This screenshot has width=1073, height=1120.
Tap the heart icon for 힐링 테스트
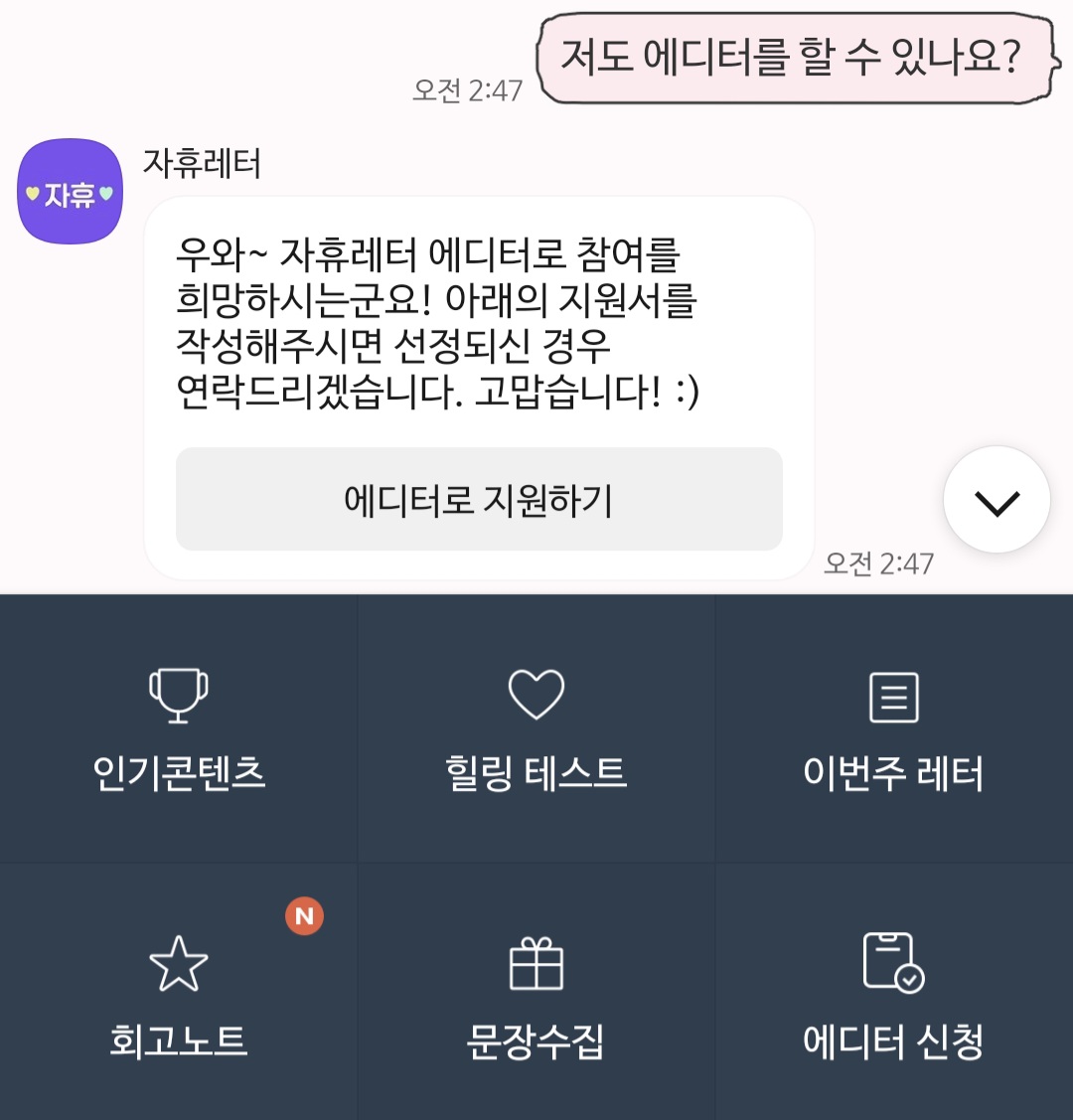[536, 694]
